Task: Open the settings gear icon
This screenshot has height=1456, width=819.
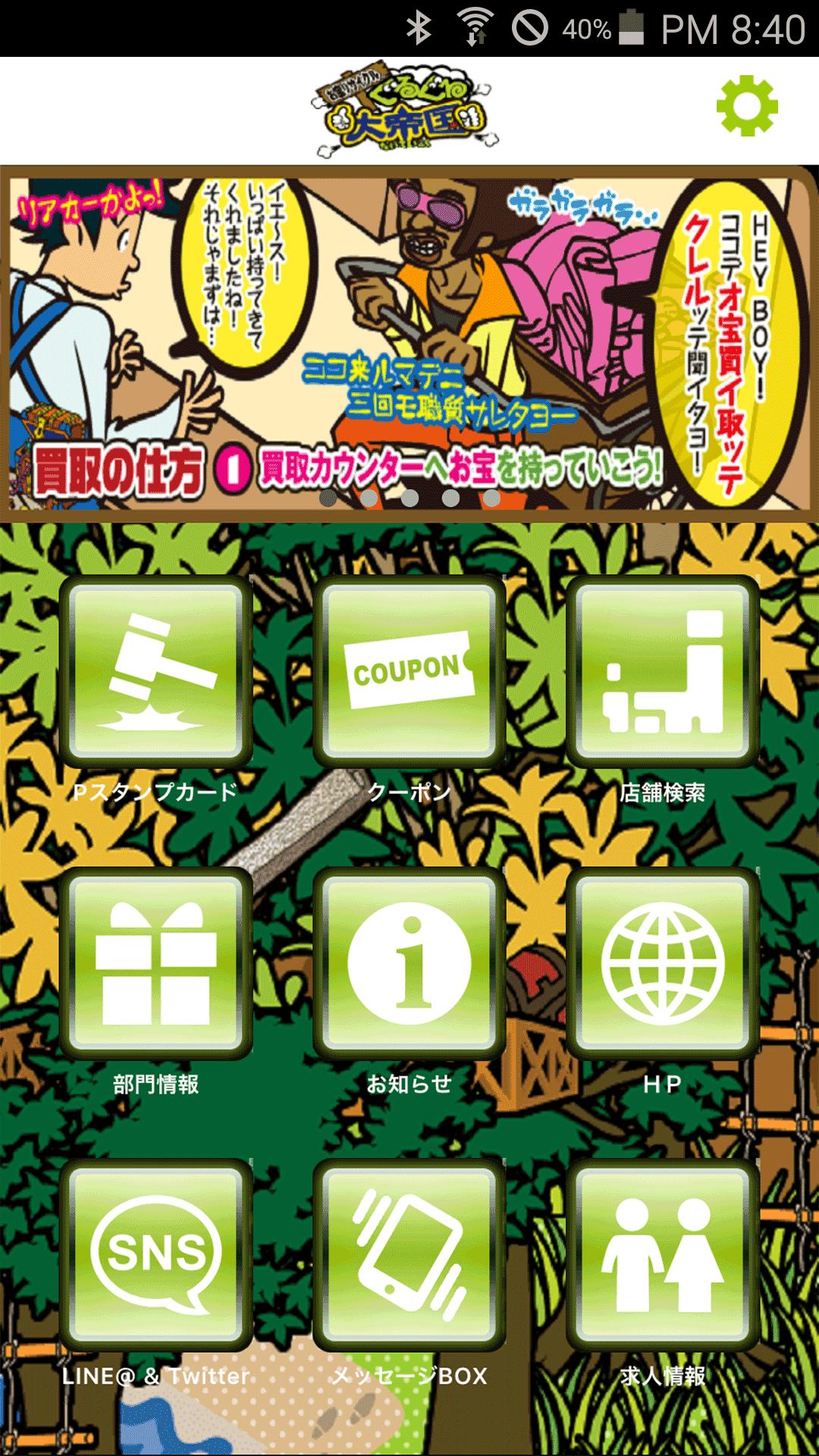Action: pyautogui.click(x=747, y=106)
